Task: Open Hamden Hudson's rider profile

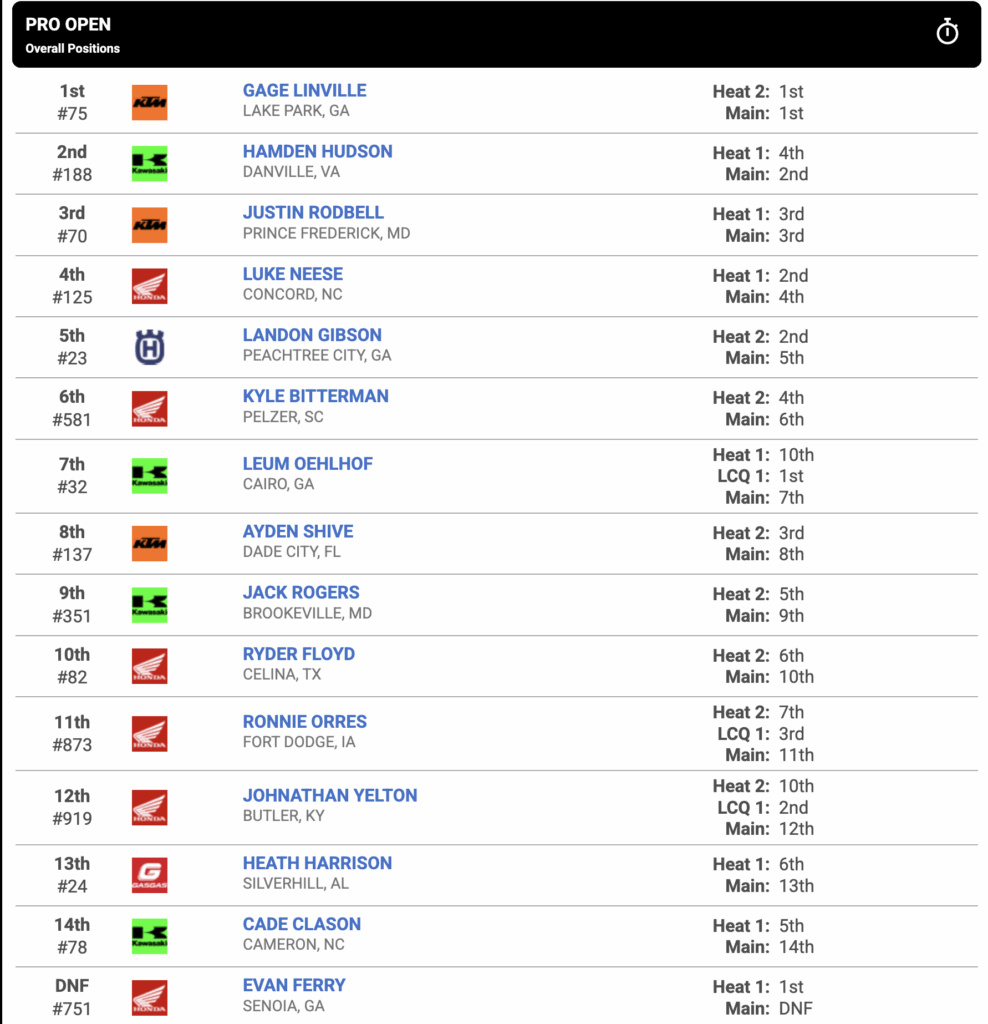Action: [317, 152]
